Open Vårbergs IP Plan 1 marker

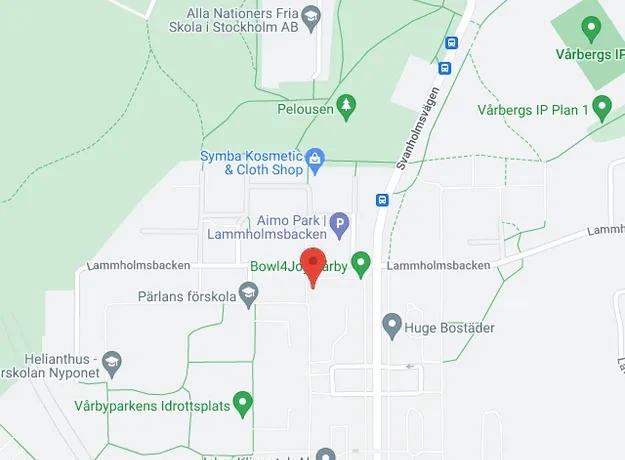tap(602, 105)
